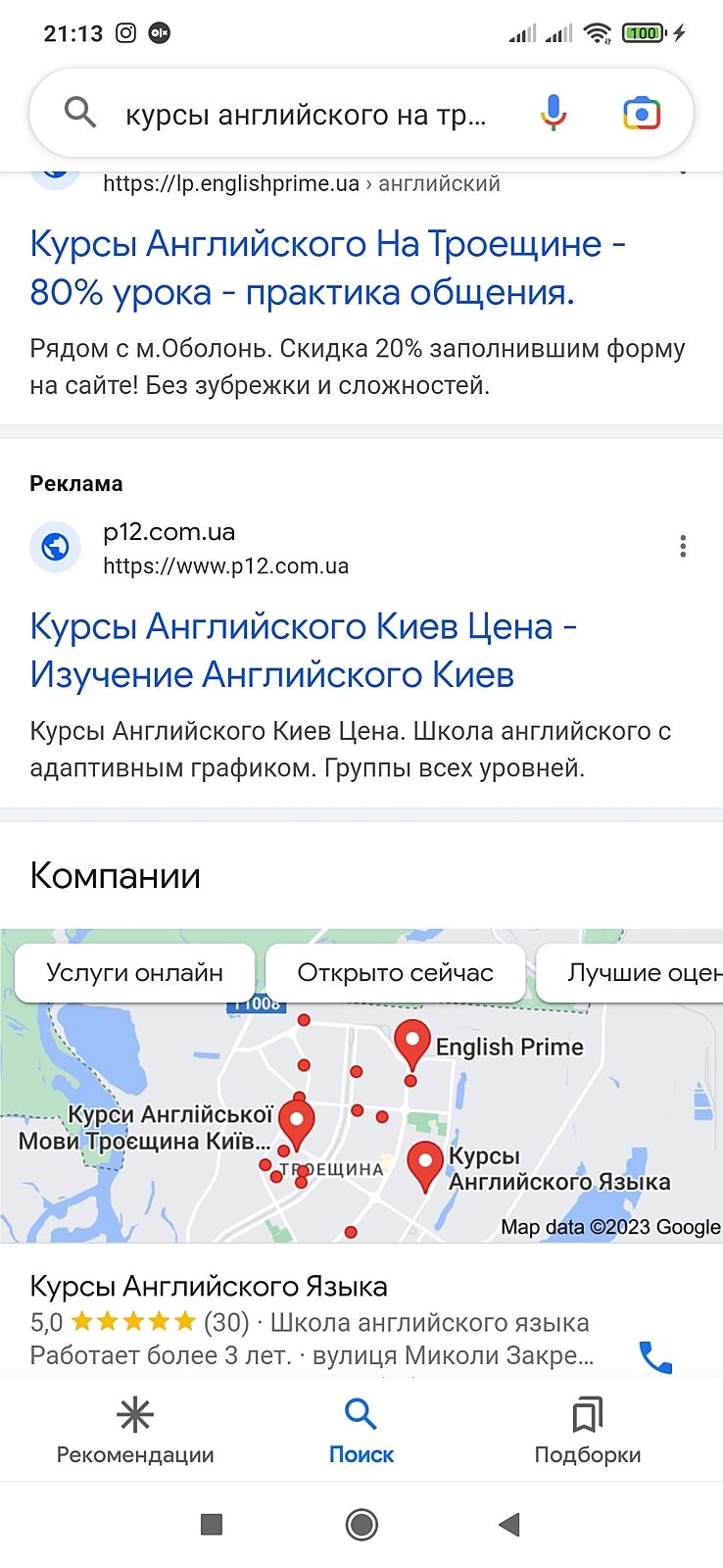
Task: Open the Курсы Английского Языка business listing
Action: tap(209, 1286)
